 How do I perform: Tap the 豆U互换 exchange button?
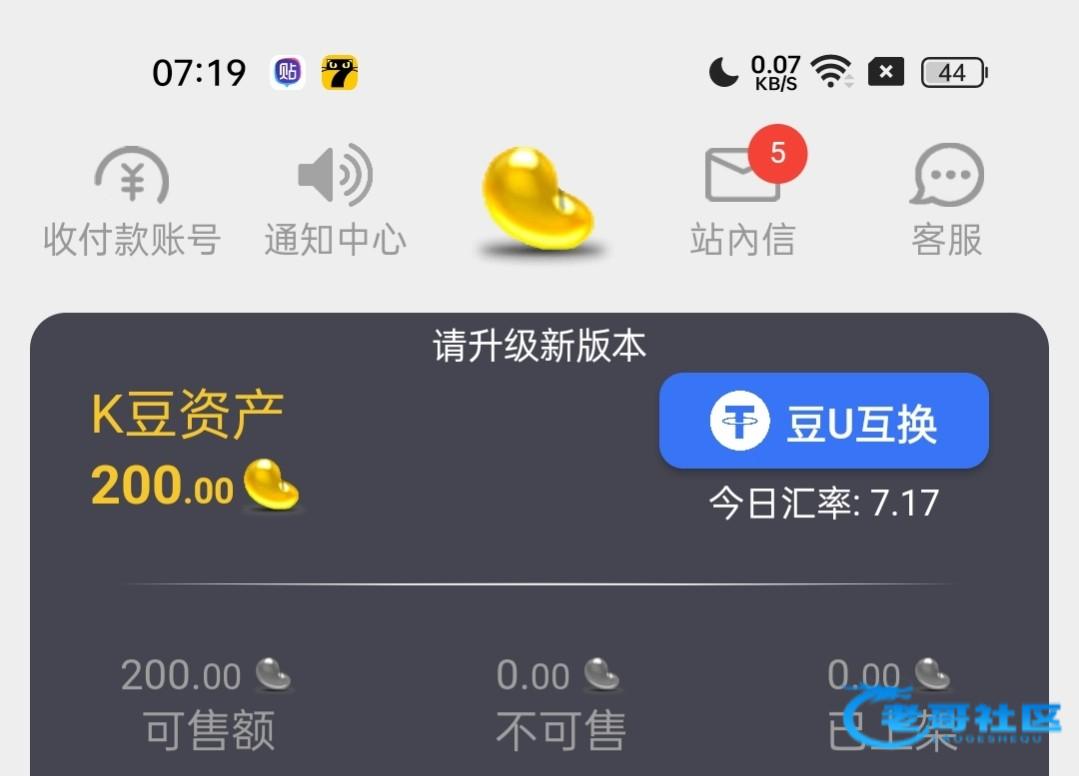coord(824,422)
